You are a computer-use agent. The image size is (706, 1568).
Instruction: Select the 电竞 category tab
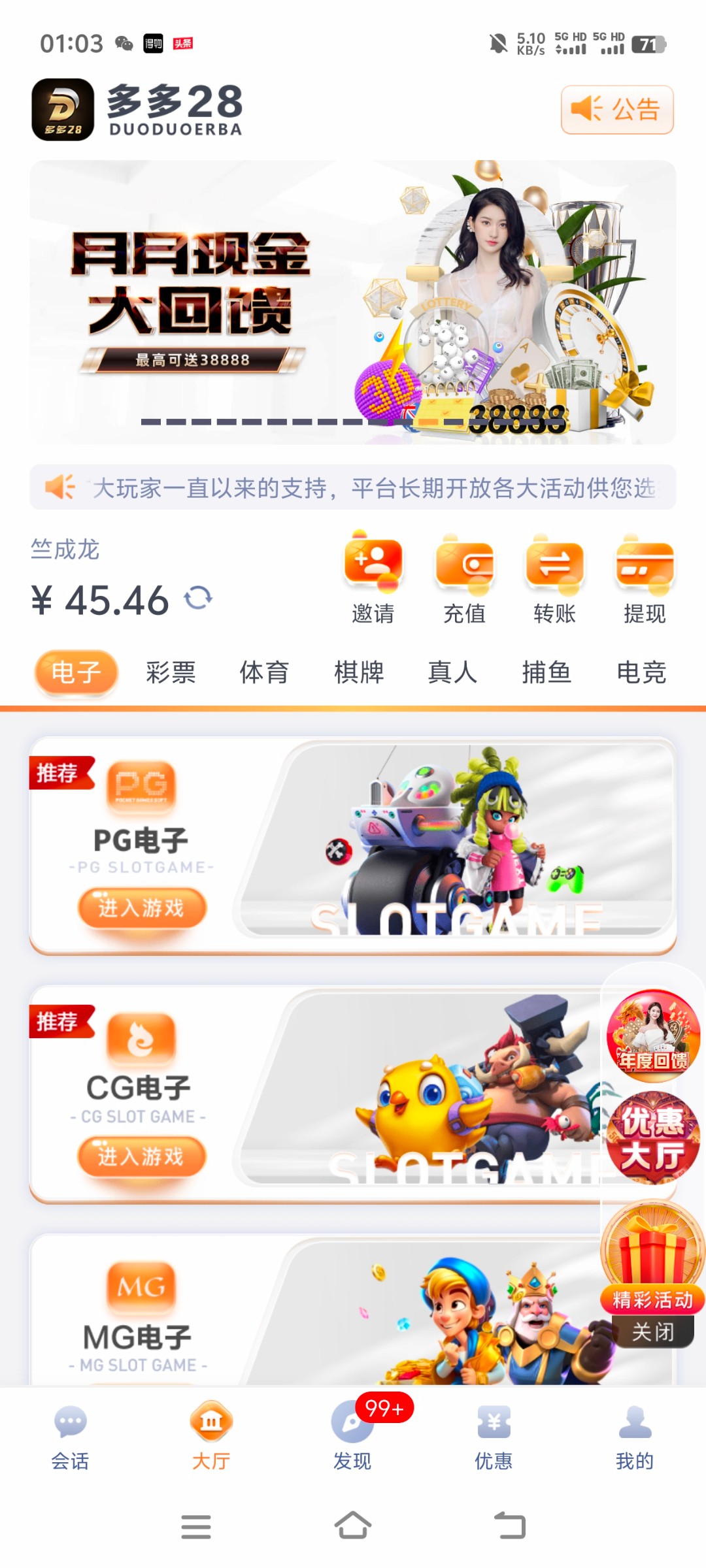641,672
